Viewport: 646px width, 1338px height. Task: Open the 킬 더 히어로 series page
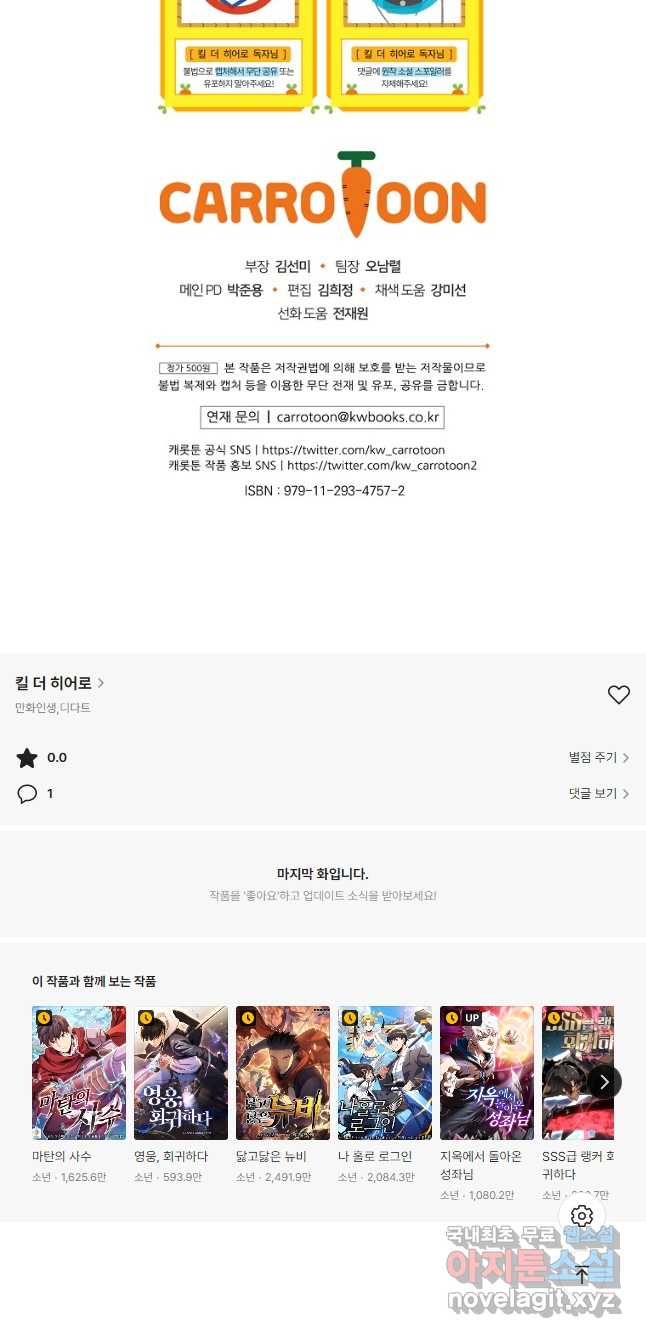[60, 683]
